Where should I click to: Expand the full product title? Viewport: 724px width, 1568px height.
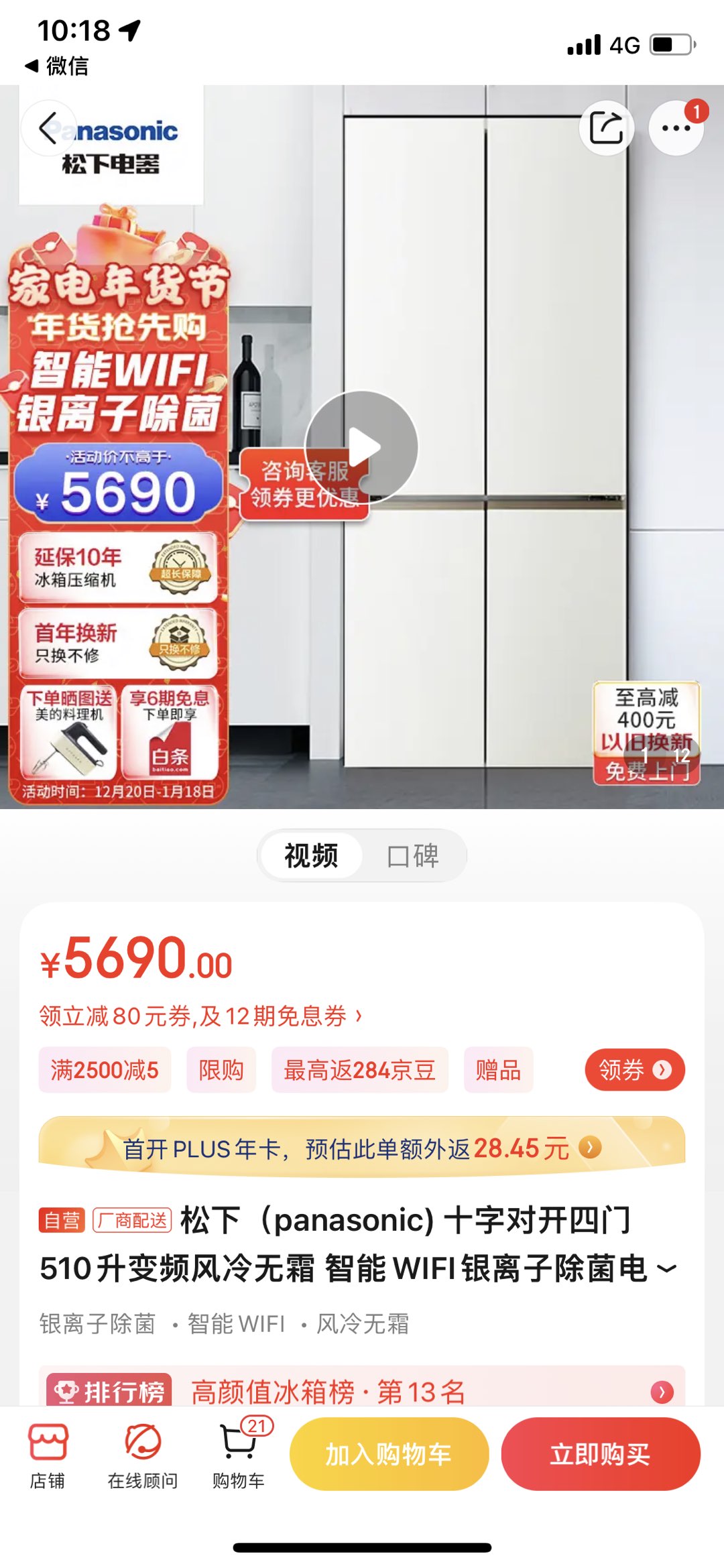coord(666,1268)
